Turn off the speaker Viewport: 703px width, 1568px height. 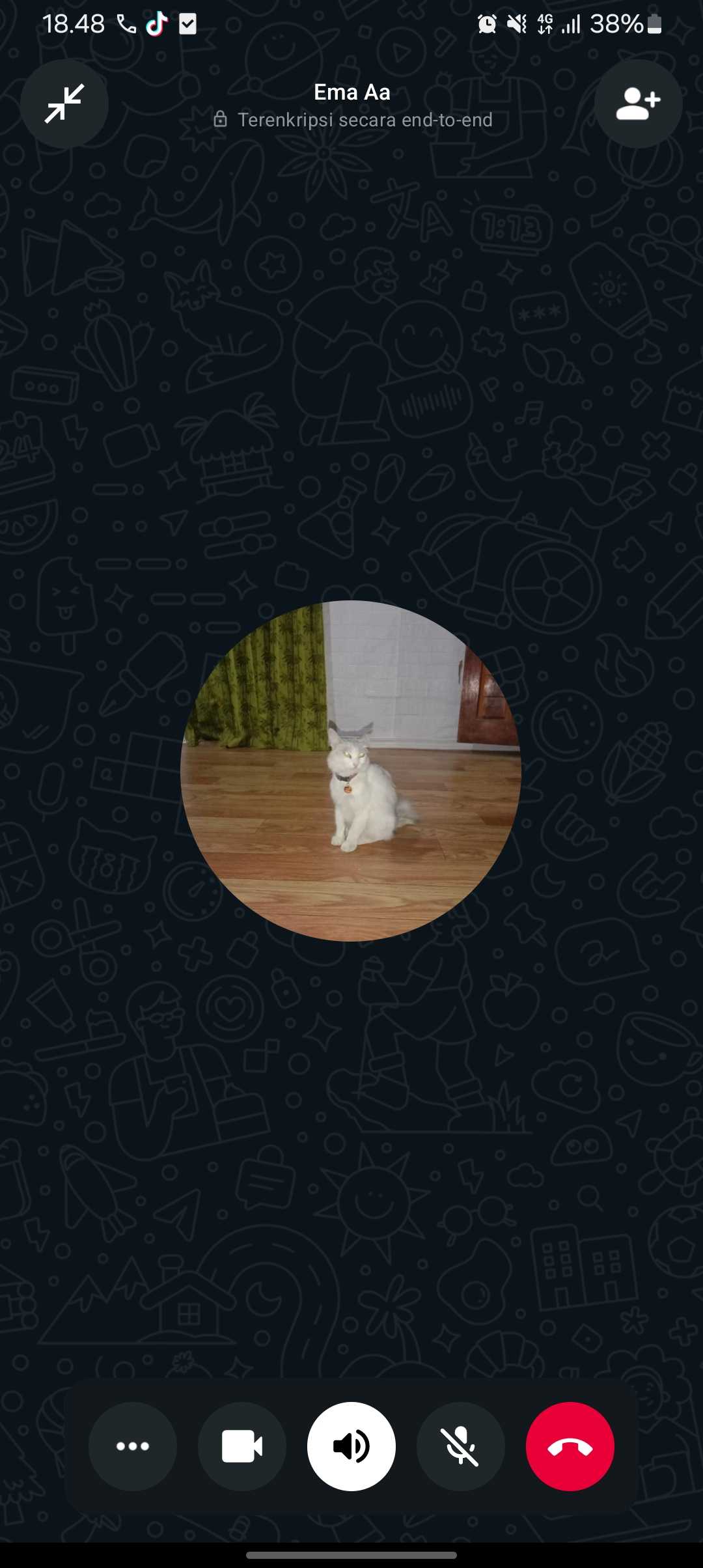click(351, 1446)
